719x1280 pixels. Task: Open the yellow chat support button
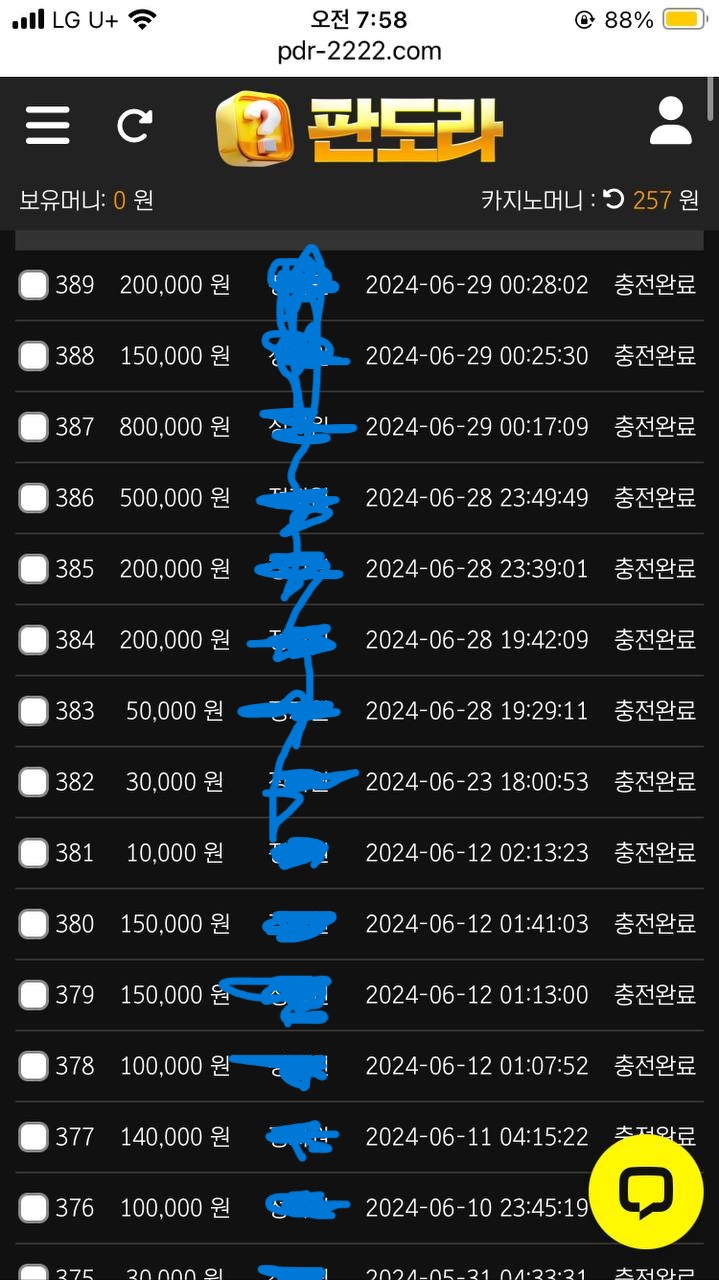[x=645, y=1191]
